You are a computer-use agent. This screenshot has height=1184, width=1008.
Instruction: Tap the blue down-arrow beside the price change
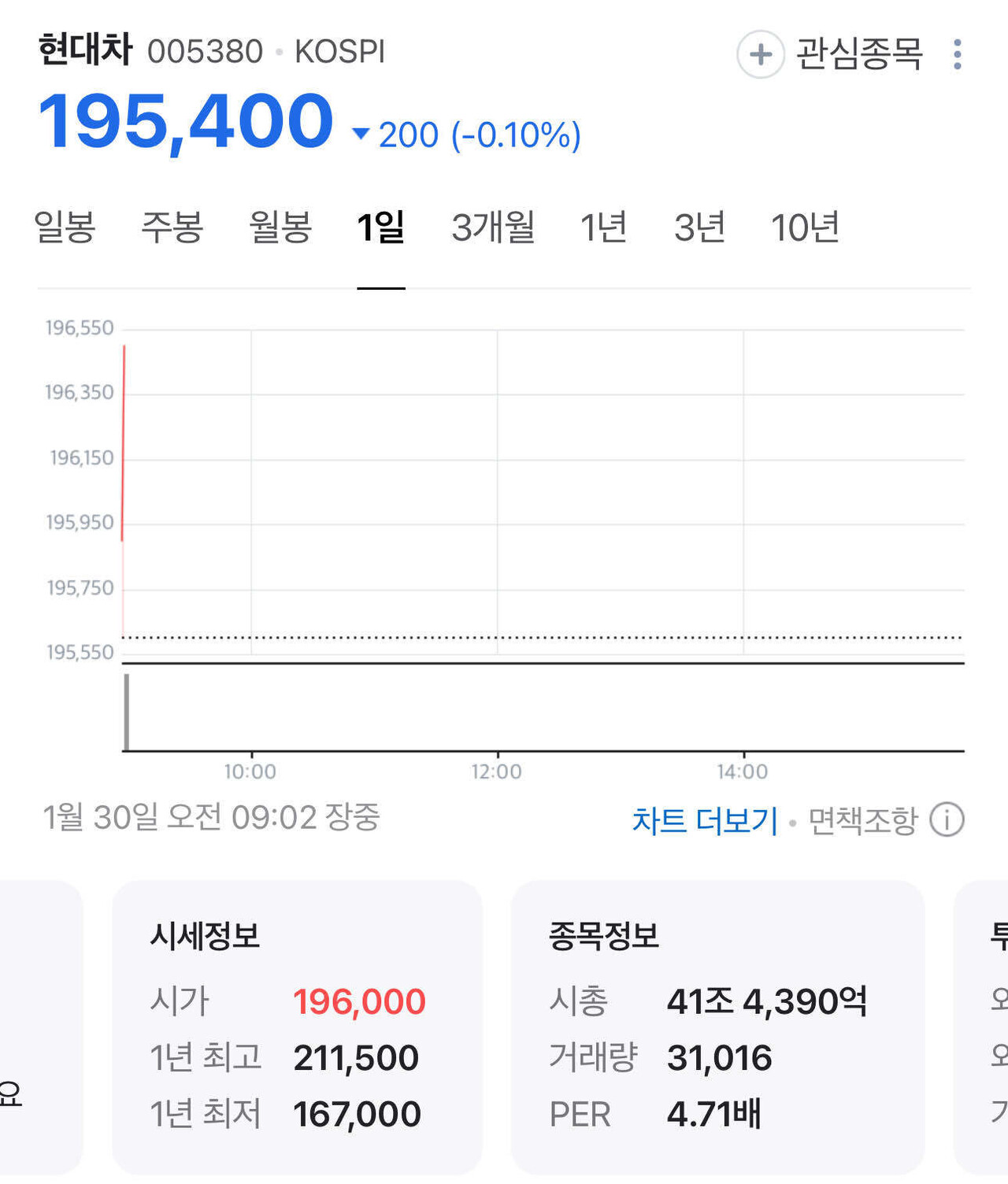(x=361, y=135)
